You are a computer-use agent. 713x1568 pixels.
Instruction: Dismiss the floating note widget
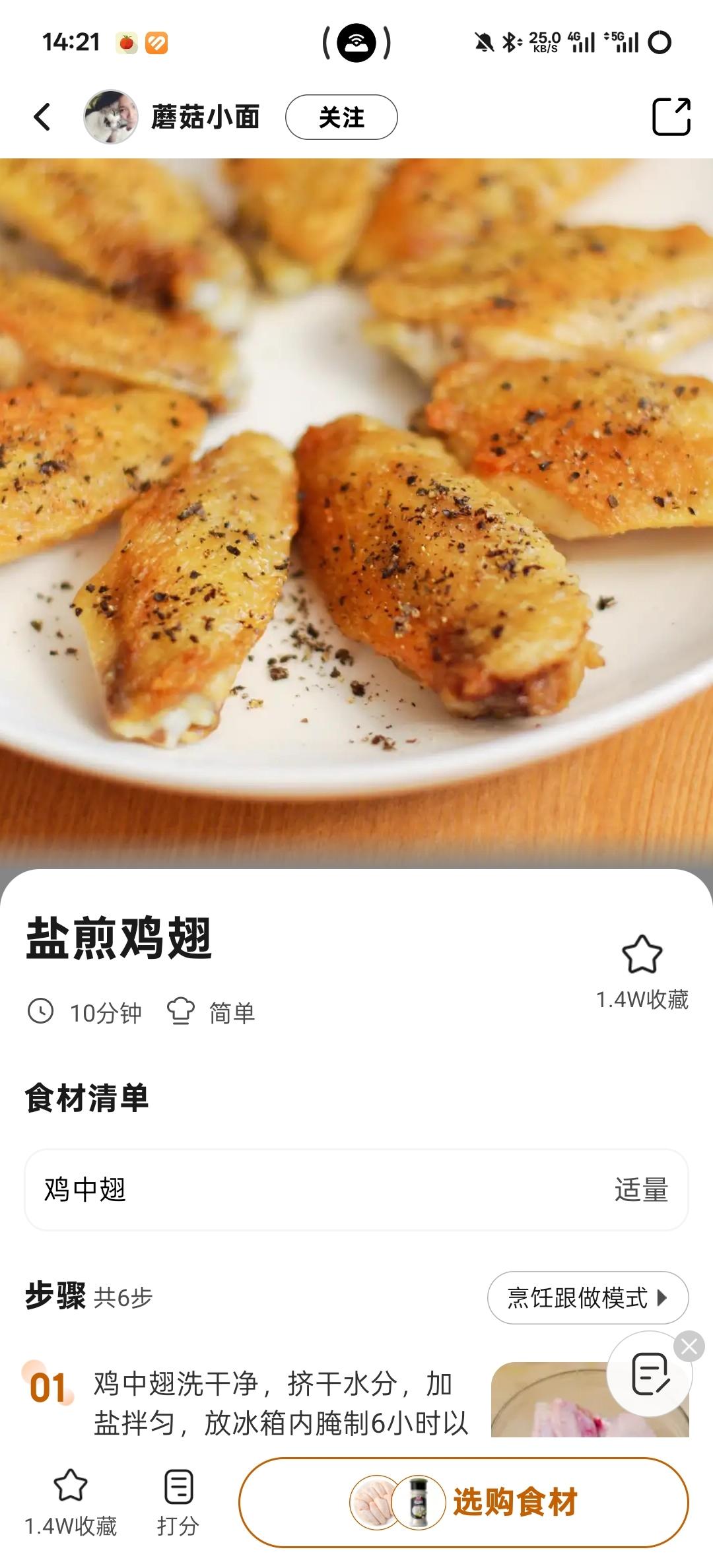[689, 1346]
